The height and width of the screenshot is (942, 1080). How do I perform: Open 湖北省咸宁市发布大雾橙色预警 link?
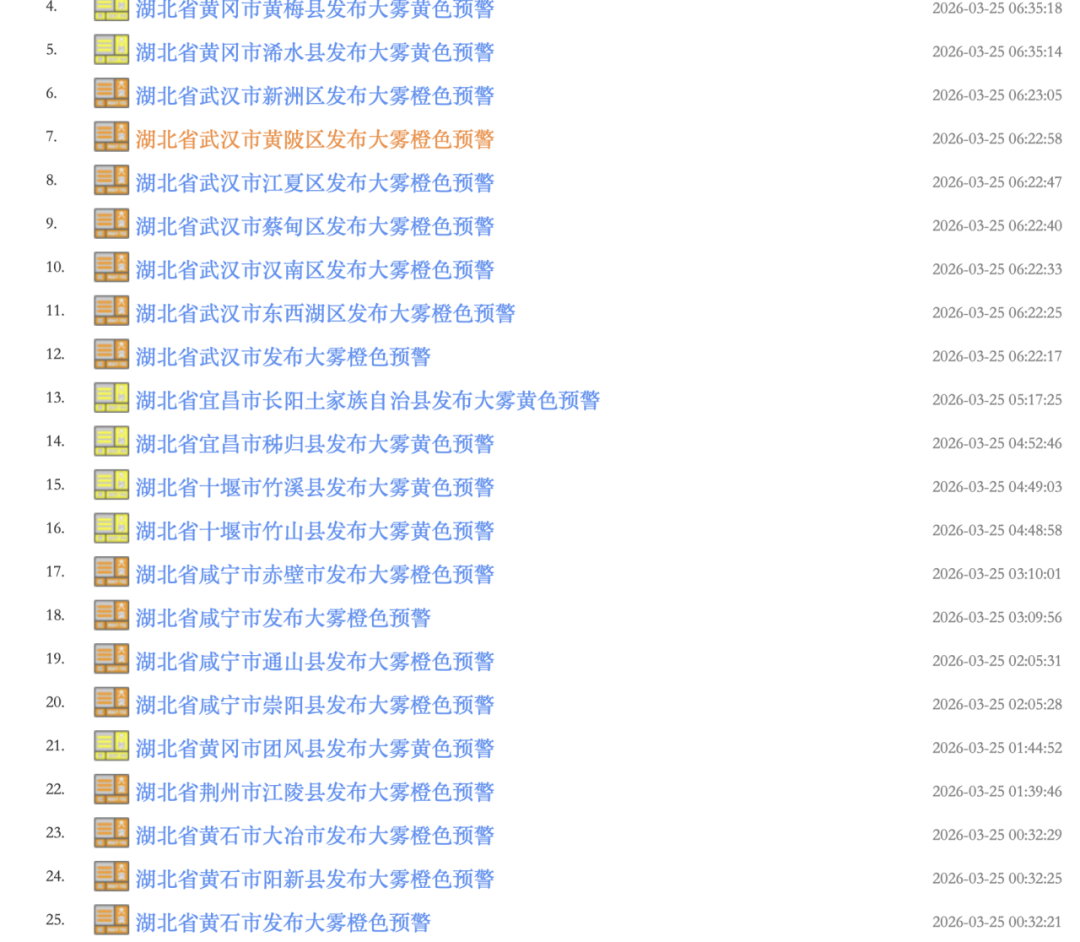tap(283, 618)
